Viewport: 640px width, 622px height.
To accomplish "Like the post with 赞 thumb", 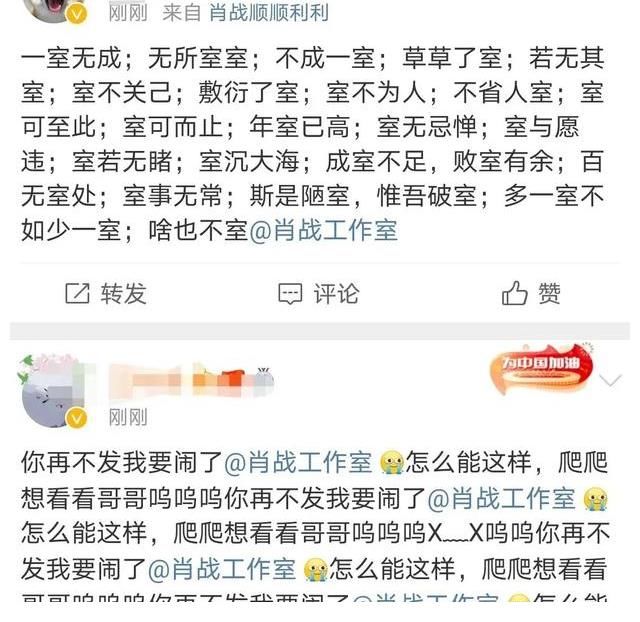I will coord(531,293).
